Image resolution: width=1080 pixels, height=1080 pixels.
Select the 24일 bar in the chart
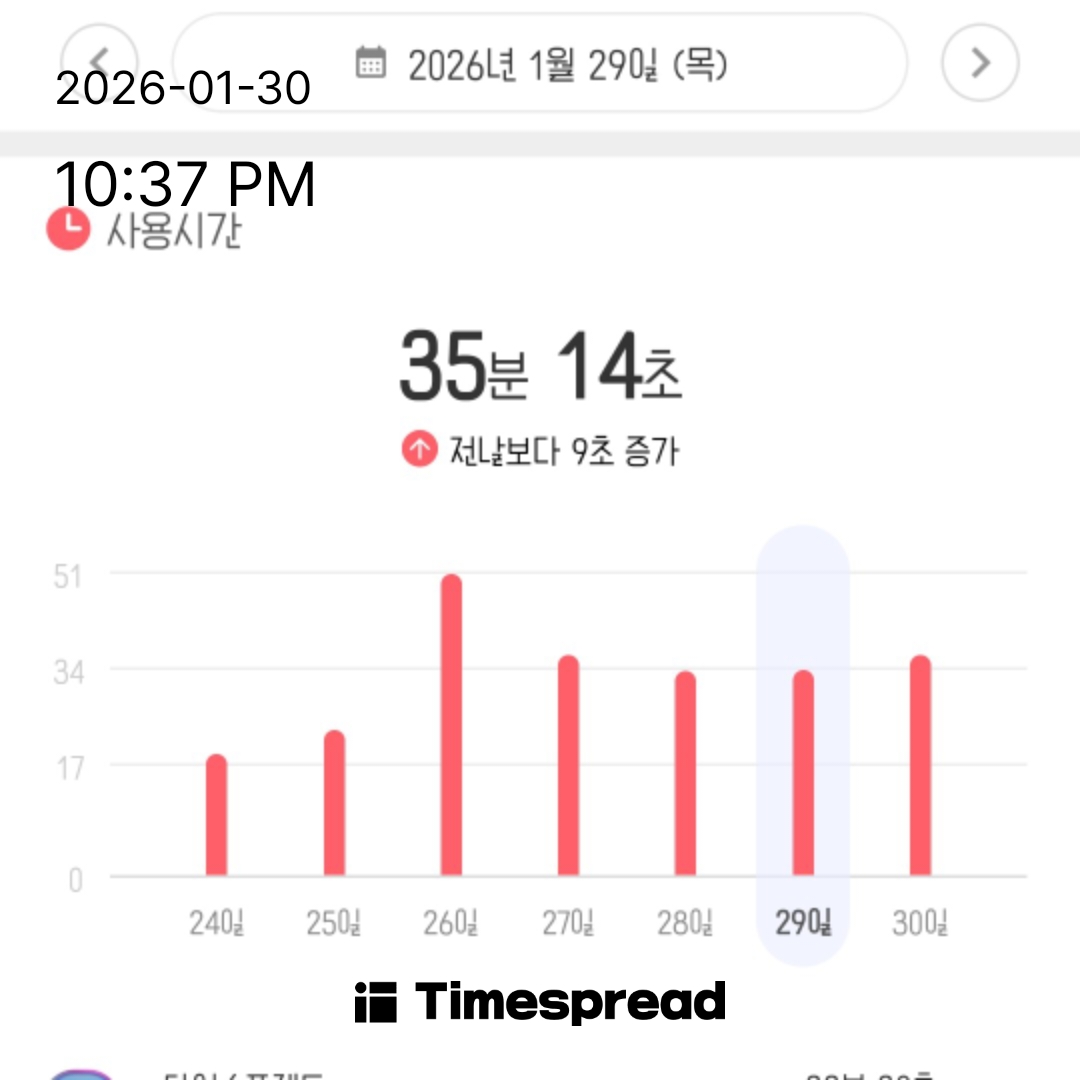(216, 815)
